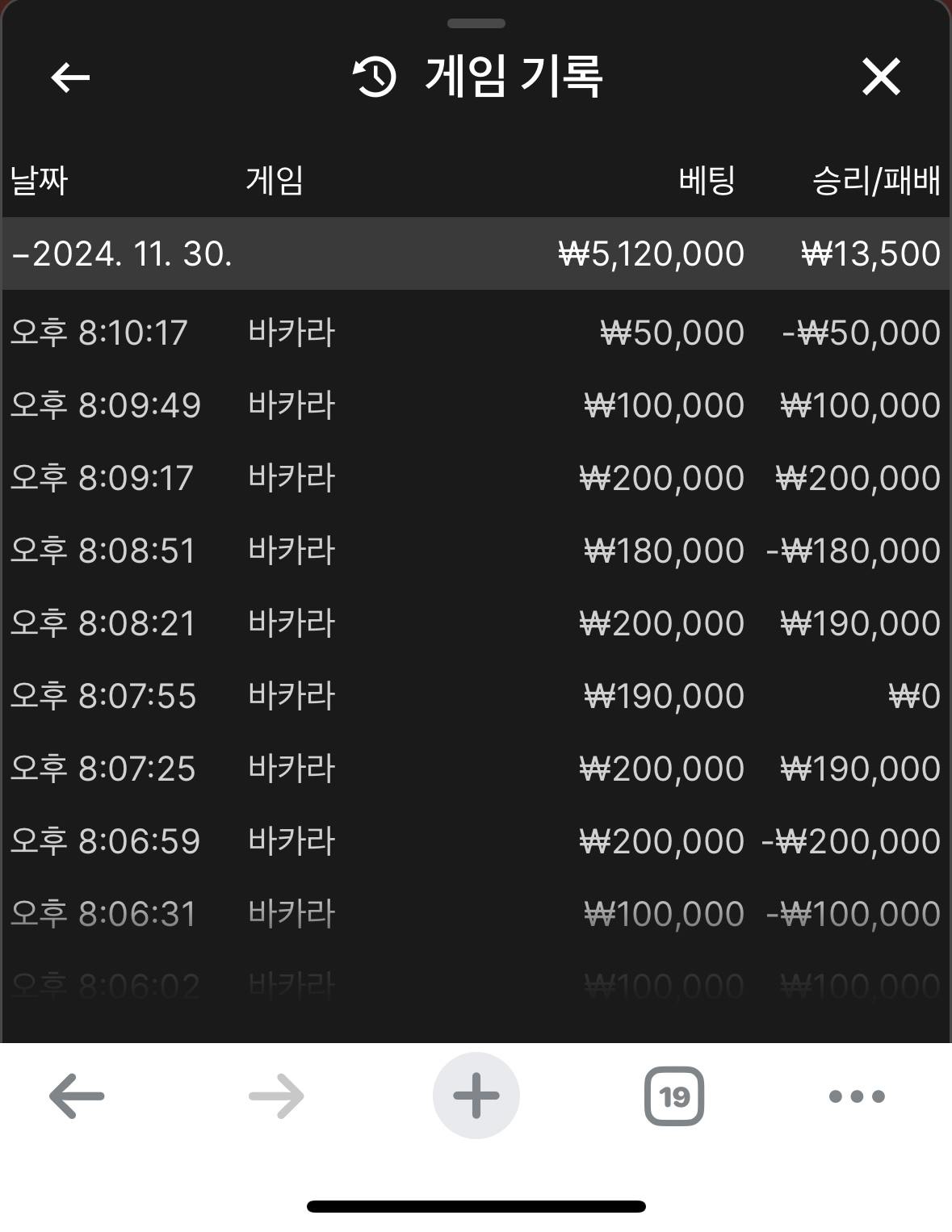Select the 오후 8:08:51 바카라 entry

pos(475,551)
